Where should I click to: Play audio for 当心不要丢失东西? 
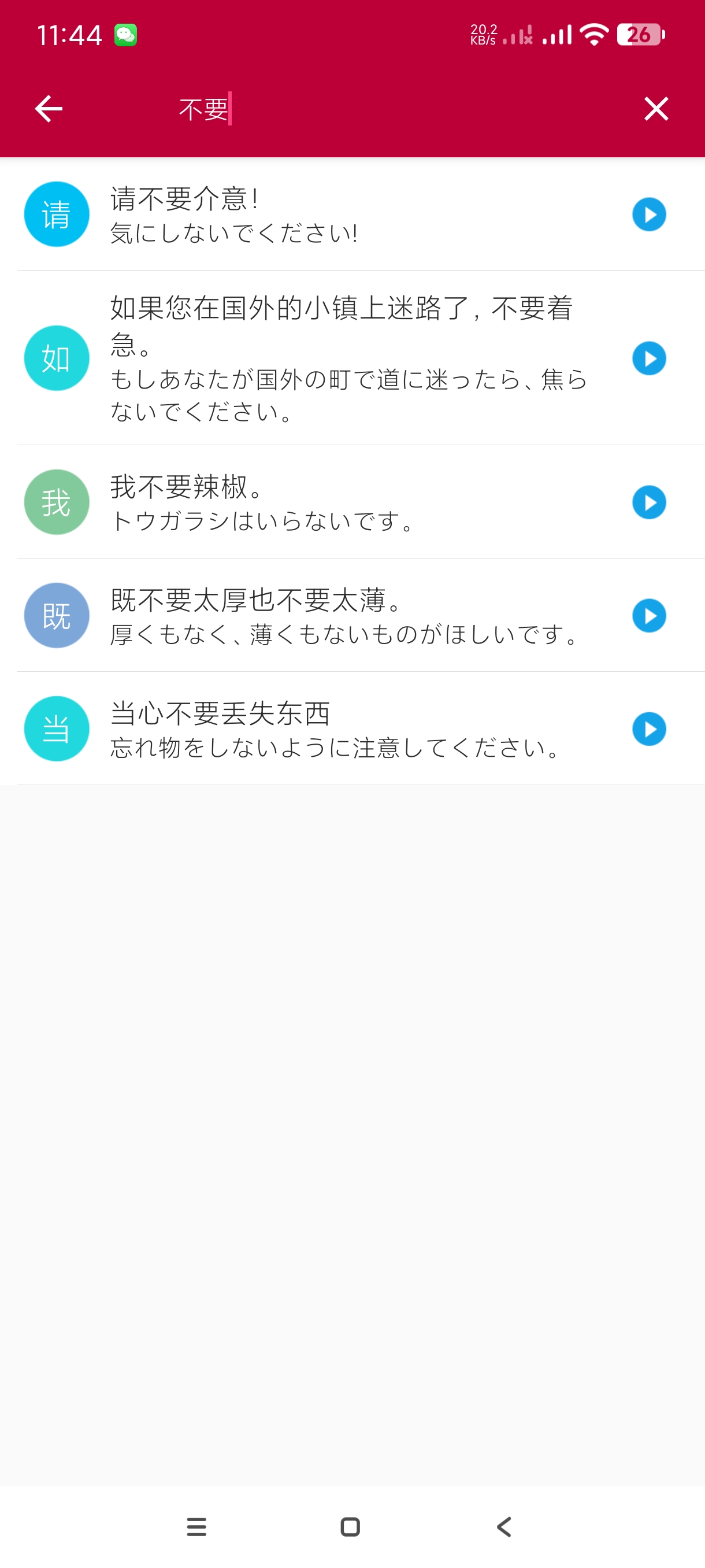[648, 729]
